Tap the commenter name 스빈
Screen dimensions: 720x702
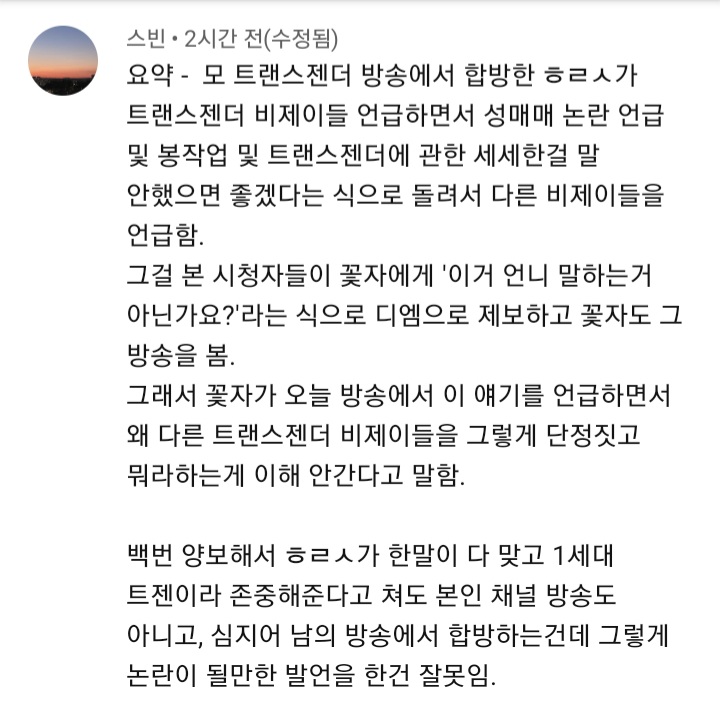[x=146, y=40]
